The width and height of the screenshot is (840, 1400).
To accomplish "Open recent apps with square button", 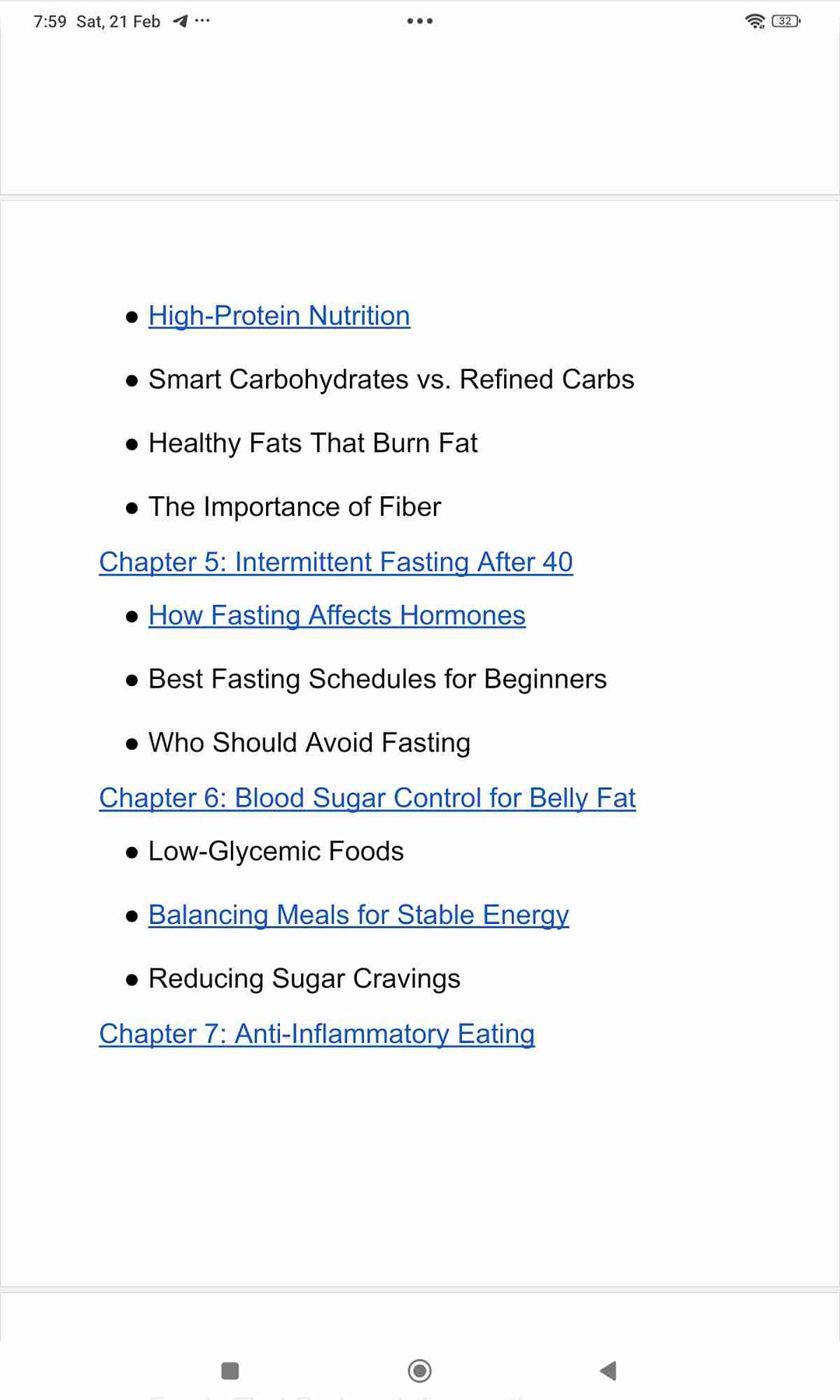I will (x=230, y=1370).
